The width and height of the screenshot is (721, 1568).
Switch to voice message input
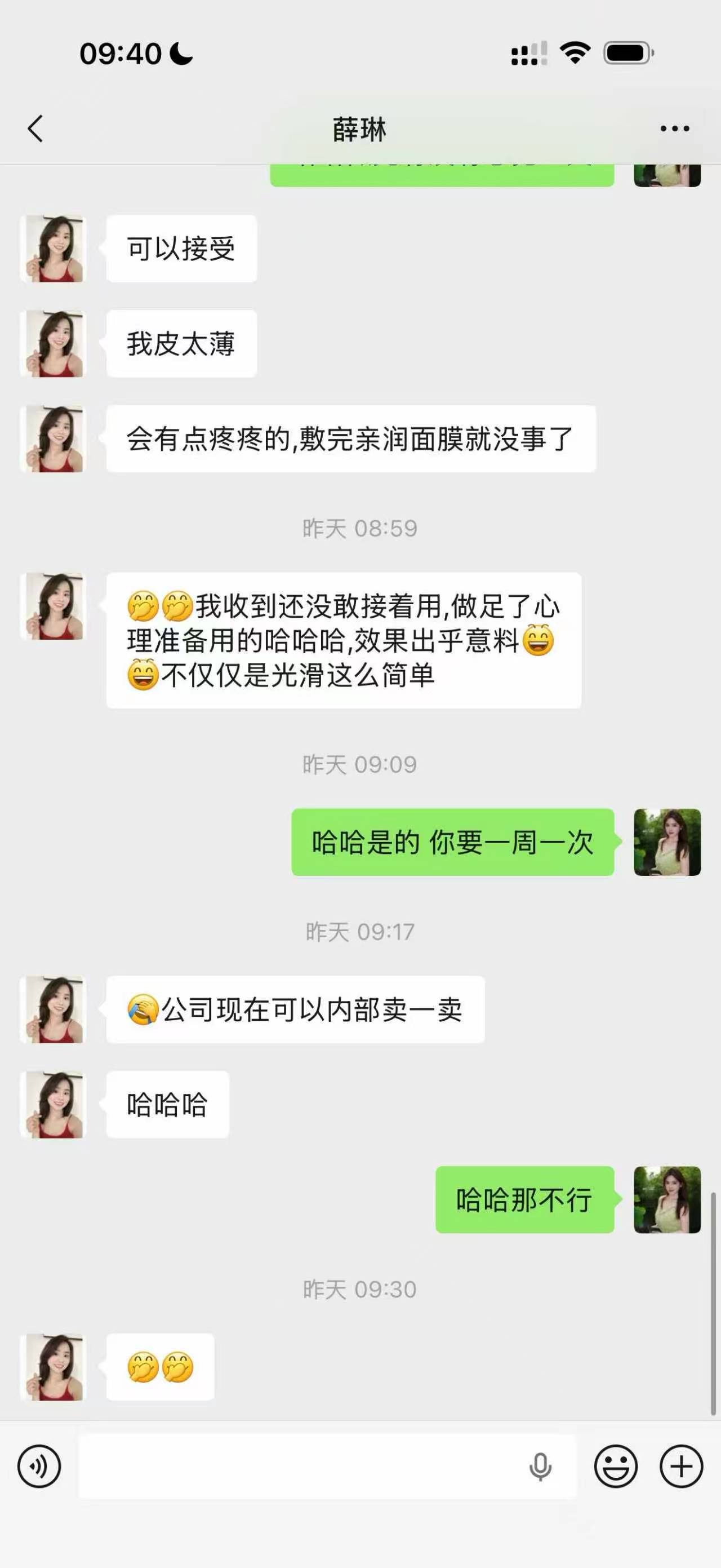(39, 1467)
